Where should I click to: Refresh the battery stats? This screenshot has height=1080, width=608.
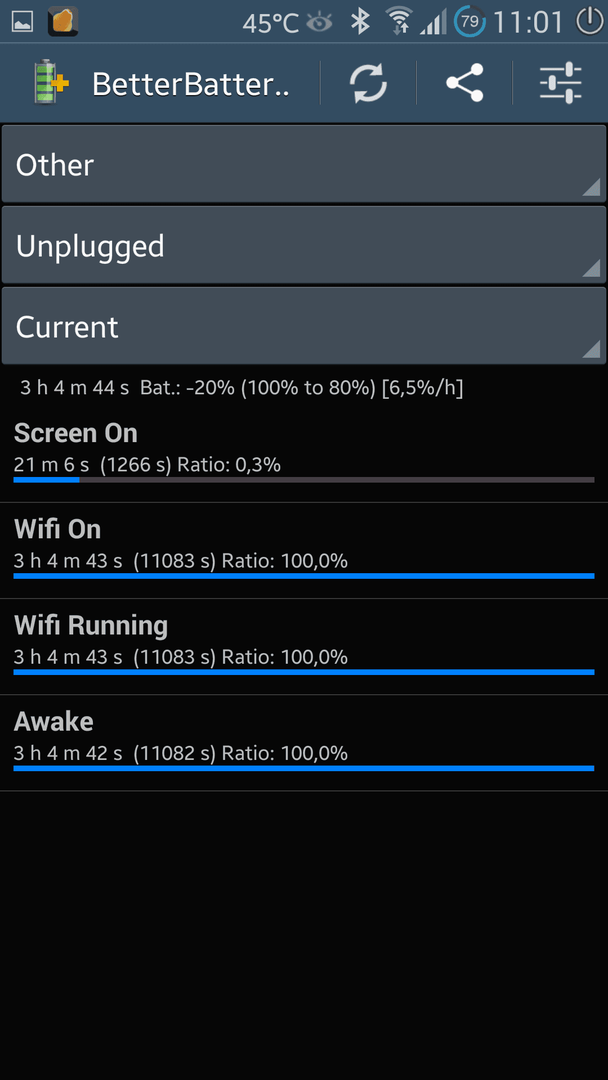368,83
